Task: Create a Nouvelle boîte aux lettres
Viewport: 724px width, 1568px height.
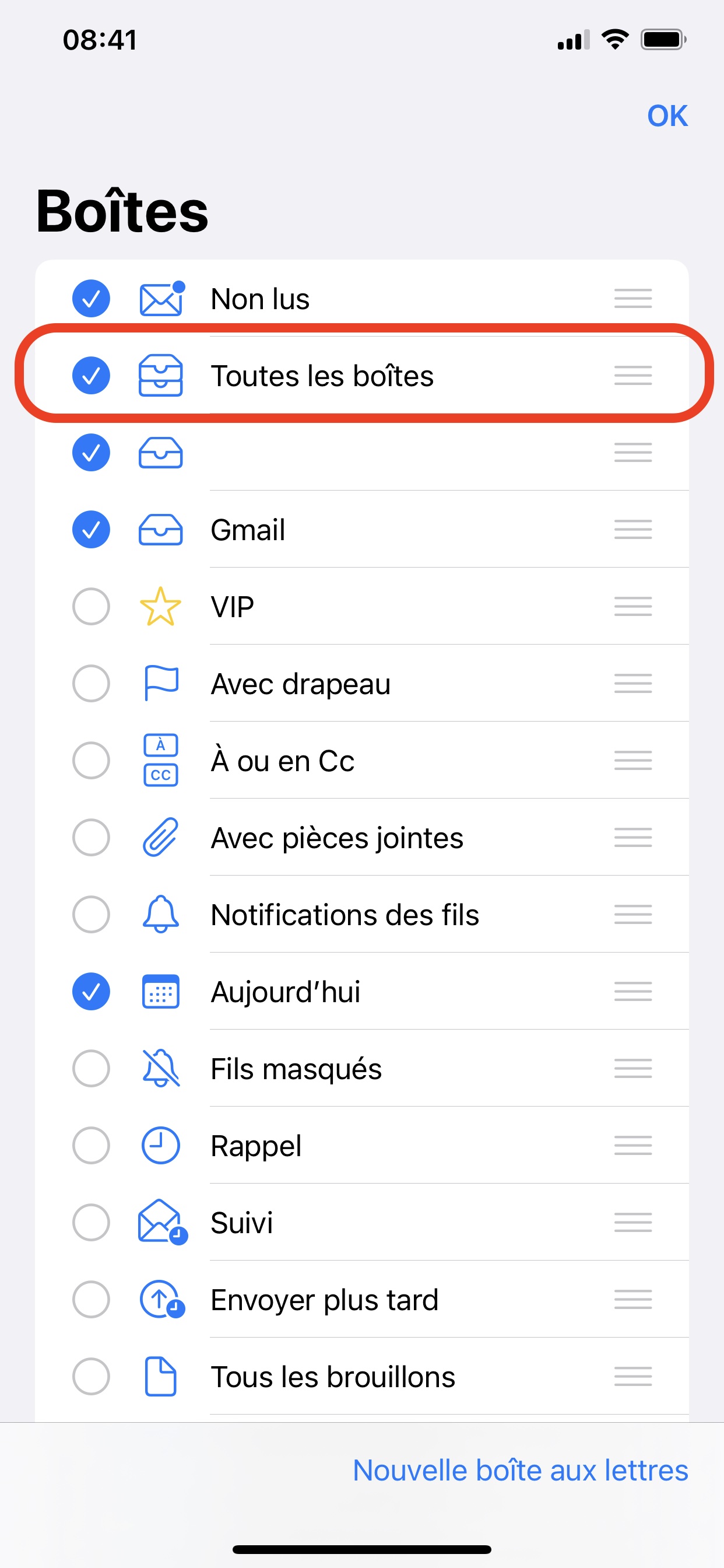Action: coord(520,1470)
